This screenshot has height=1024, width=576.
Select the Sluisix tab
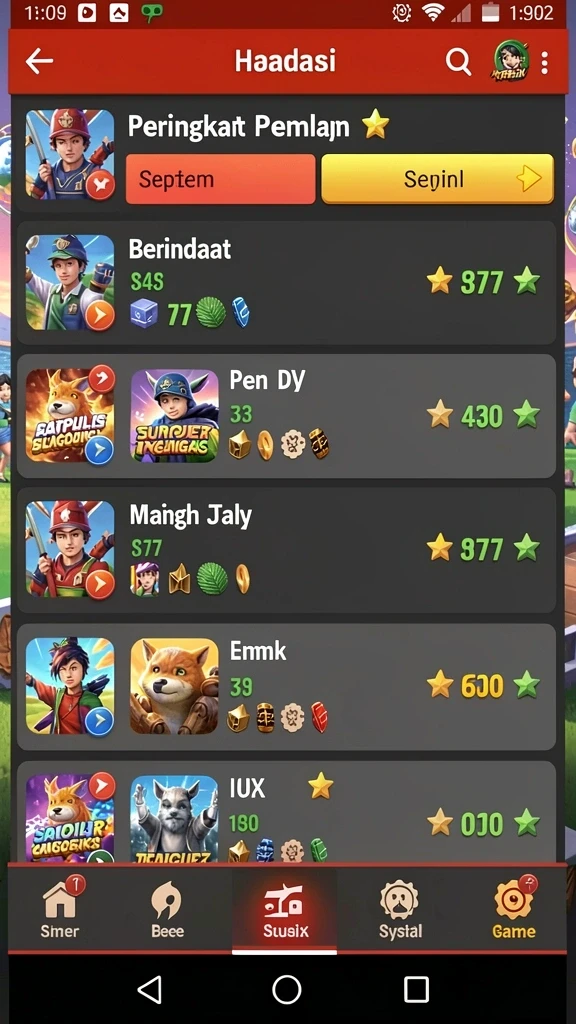pyautogui.click(x=285, y=910)
